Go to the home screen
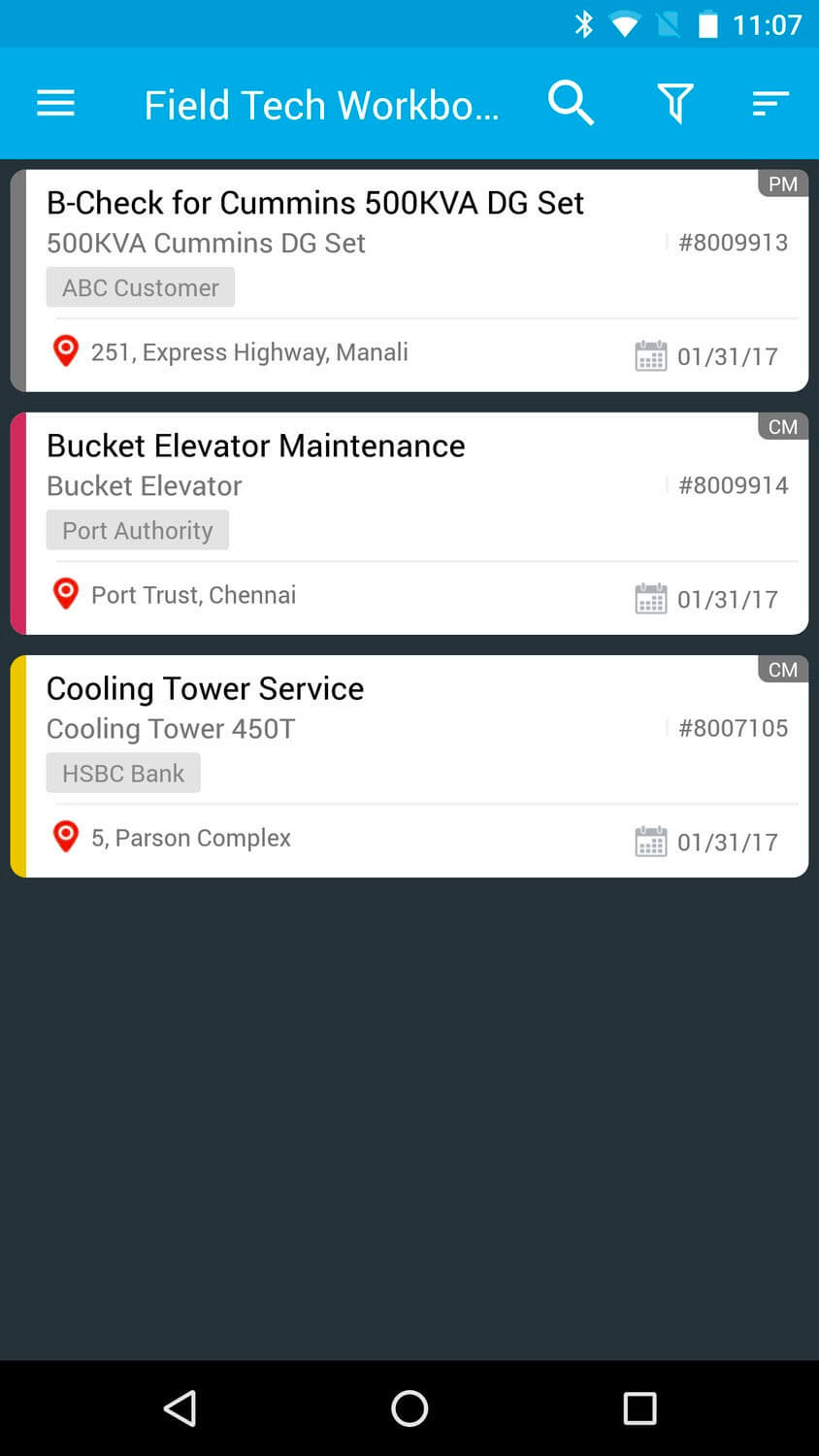819x1456 pixels. (409, 1407)
